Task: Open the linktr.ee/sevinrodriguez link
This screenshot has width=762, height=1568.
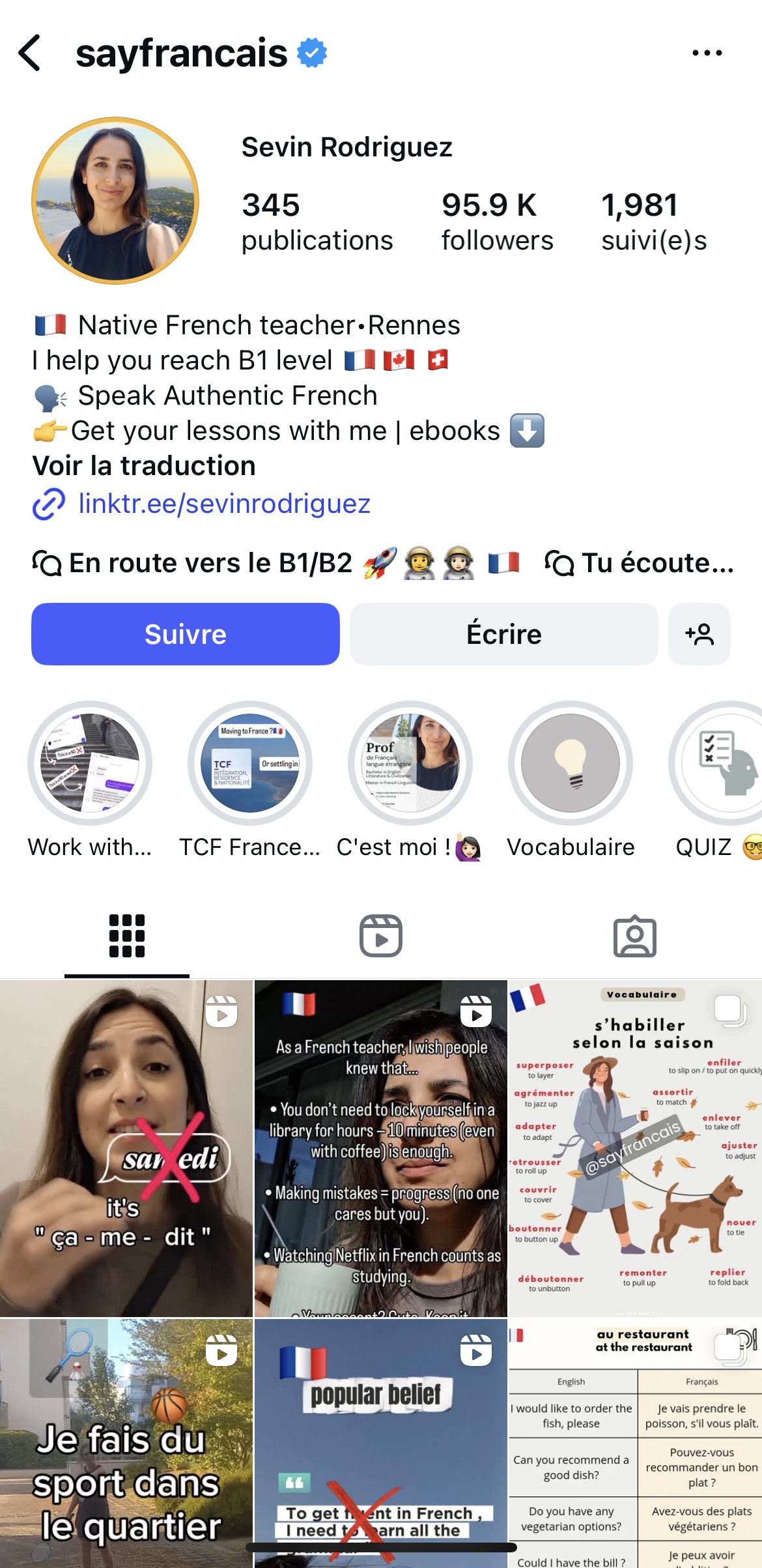Action: click(x=223, y=504)
